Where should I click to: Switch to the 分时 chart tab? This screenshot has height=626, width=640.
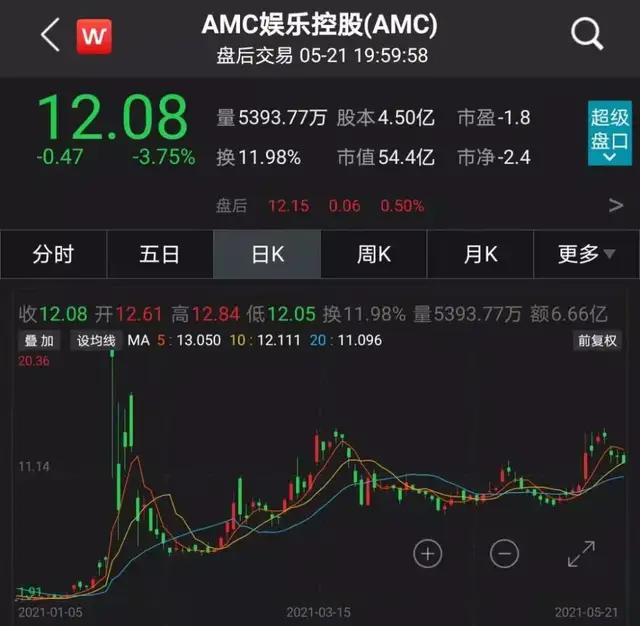click(x=53, y=255)
